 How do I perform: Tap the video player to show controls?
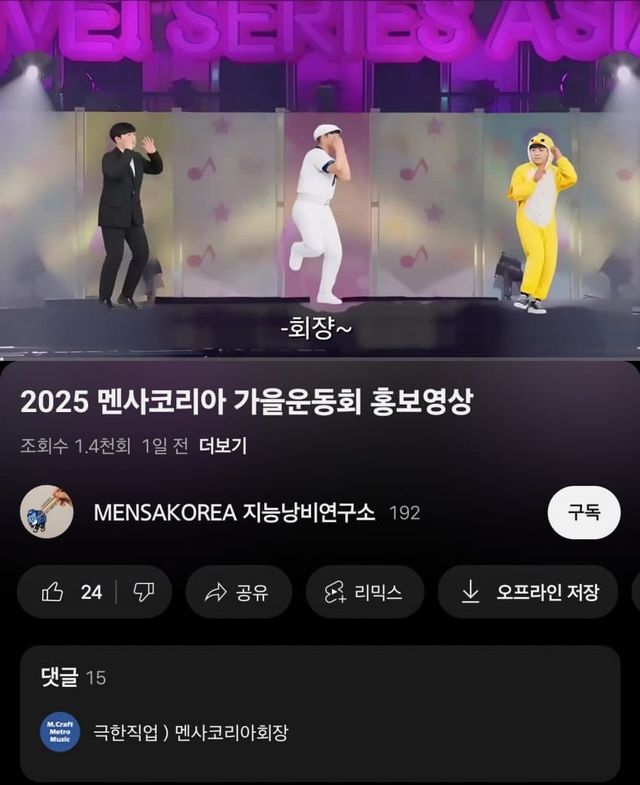click(320, 180)
